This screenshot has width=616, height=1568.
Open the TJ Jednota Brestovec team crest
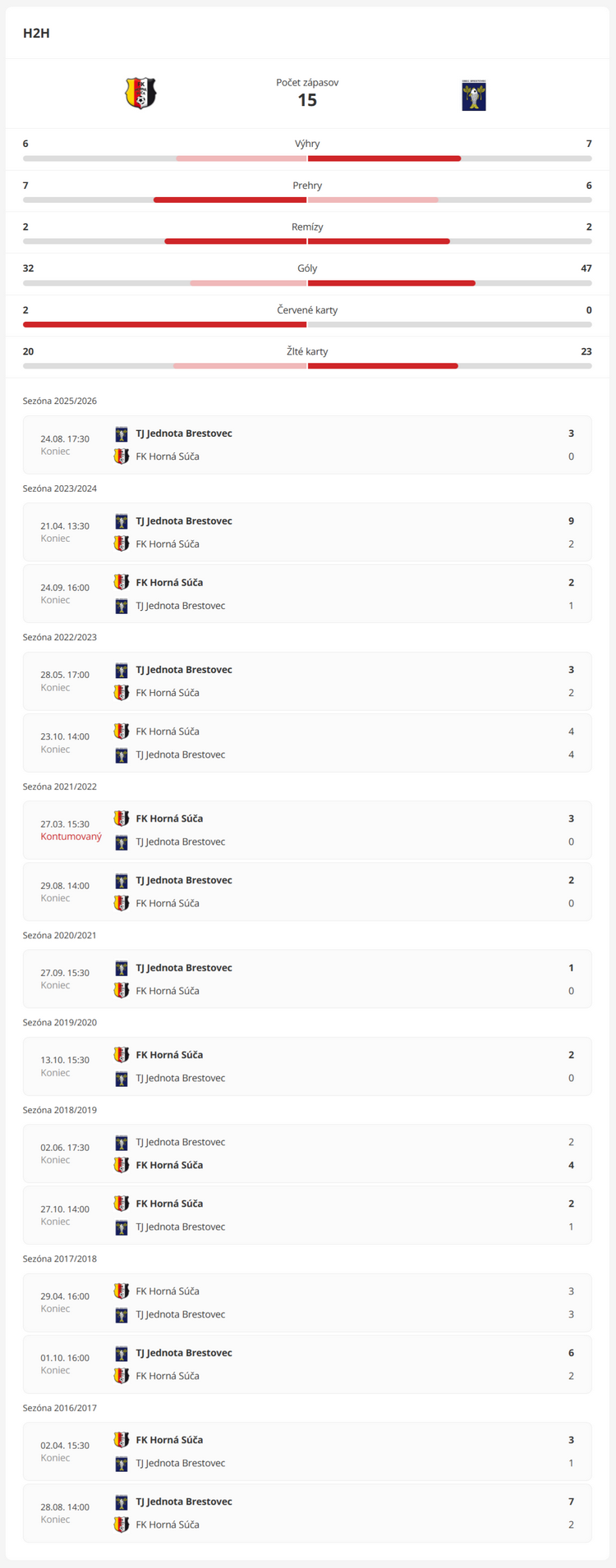point(474,95)
